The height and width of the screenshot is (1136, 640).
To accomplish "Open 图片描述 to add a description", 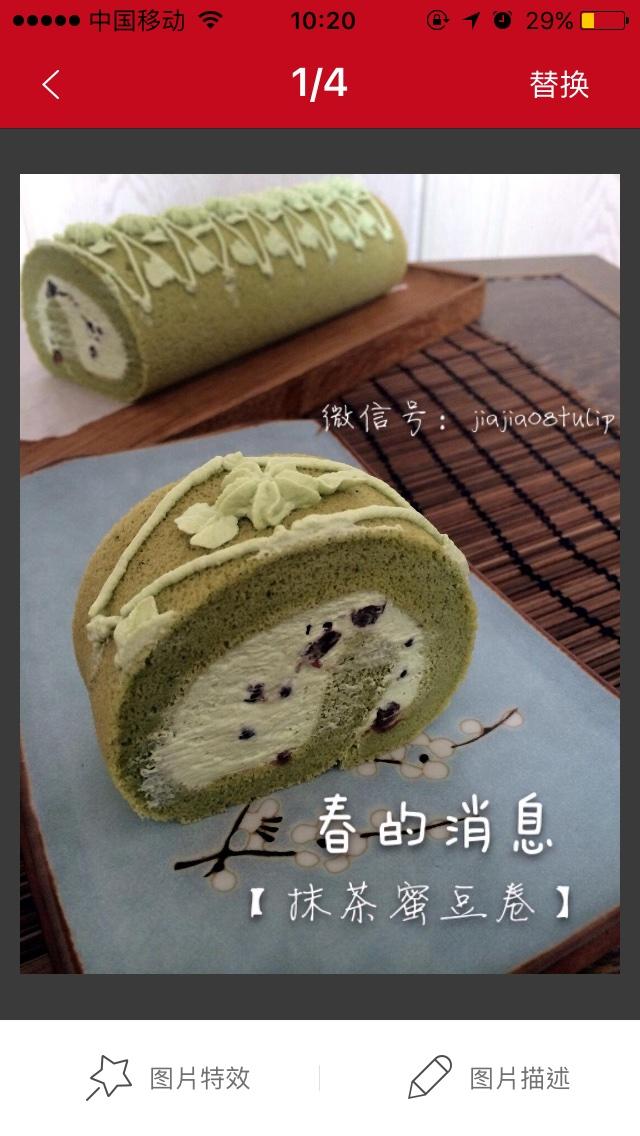I will (x=489, y=1078).
